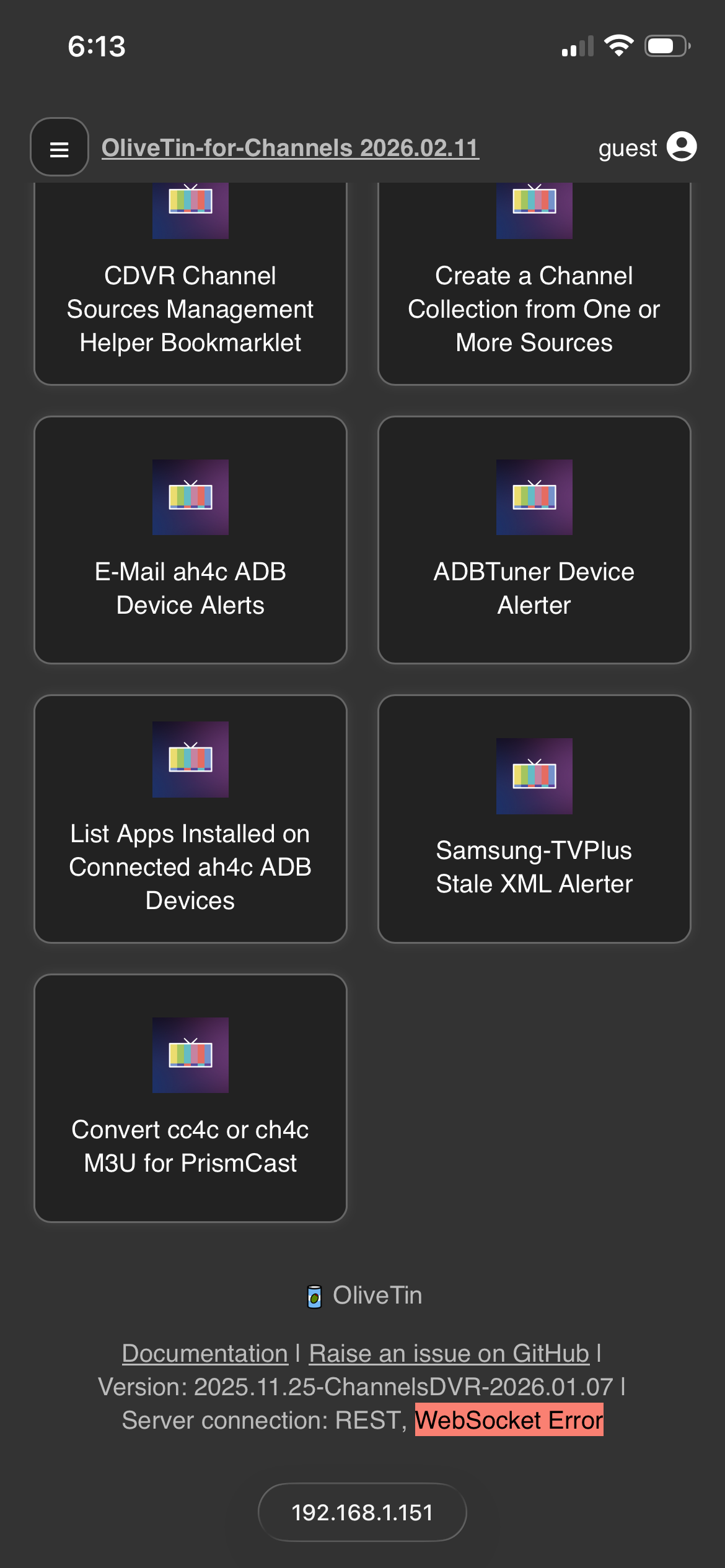
Task: Follow Raise an issue on GitHub link
Action: coord(449,1354)
